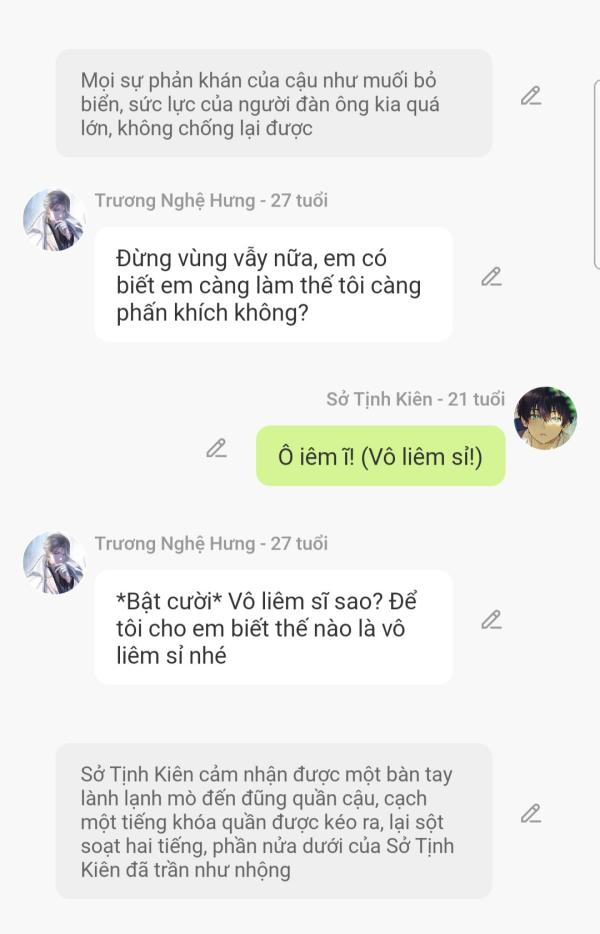Edit the message 'Đừng vùng vẫy nữa'
Screen dimensions: 600x934
(491, 277)
